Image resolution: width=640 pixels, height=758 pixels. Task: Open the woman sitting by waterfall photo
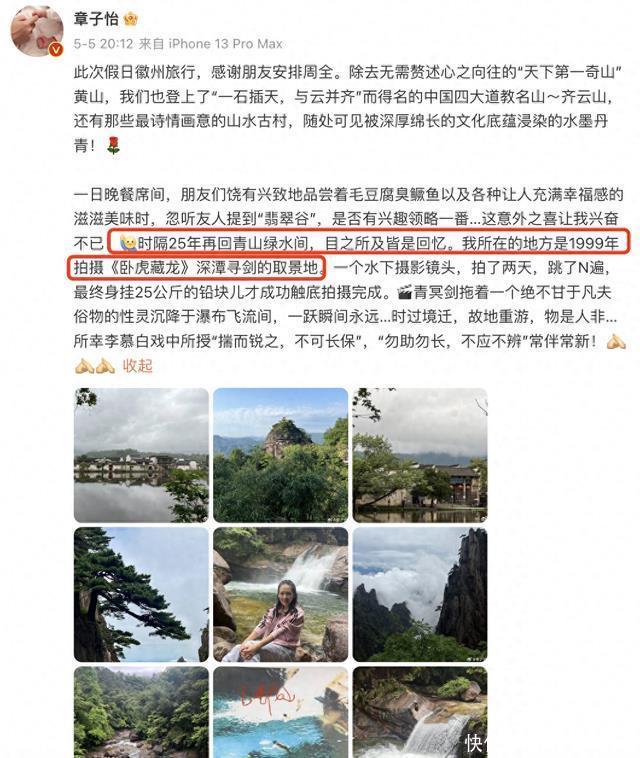pyautogui.click(x=280, y=595)
